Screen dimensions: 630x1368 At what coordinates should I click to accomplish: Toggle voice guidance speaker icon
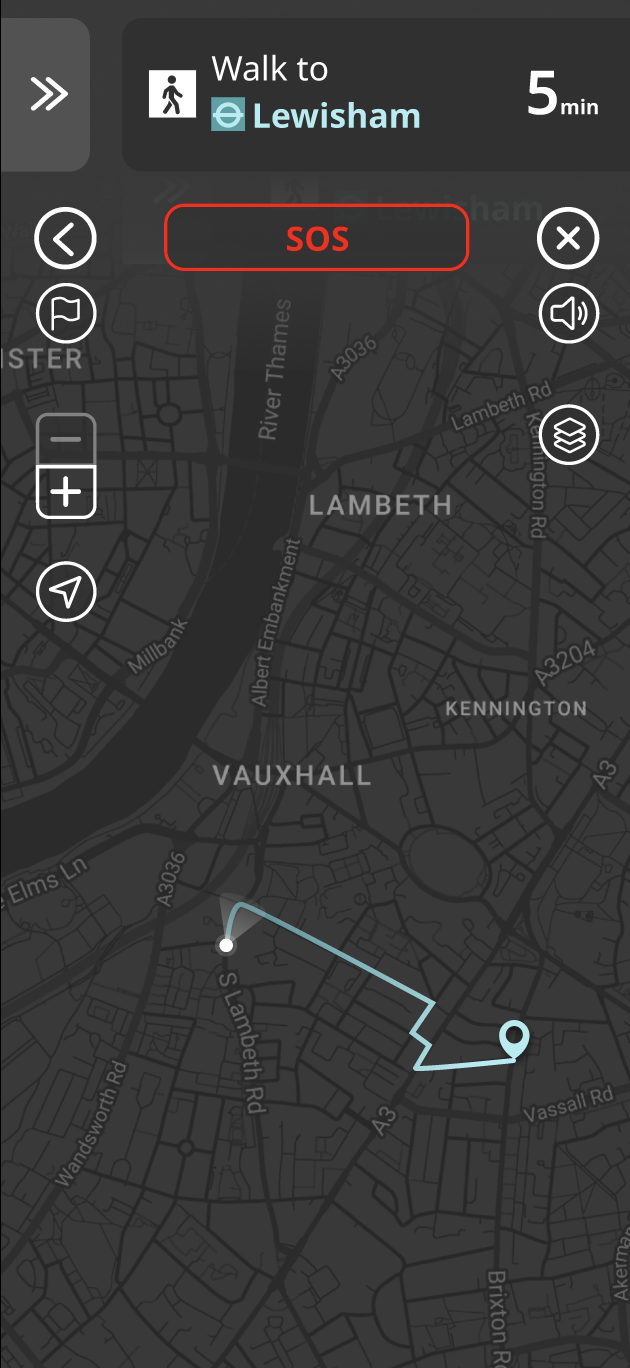(x=568, y=314)
